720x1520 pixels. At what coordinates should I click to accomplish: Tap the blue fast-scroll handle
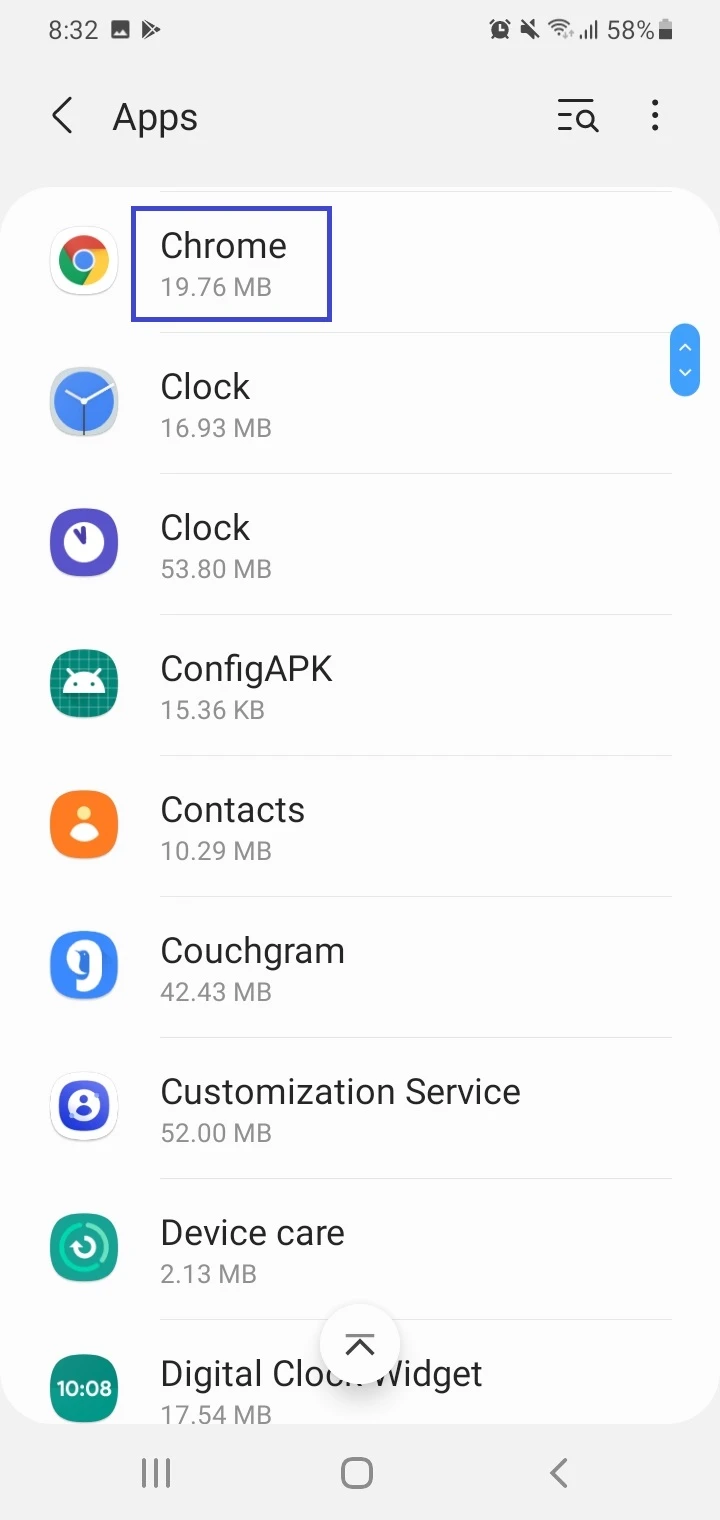point(685,360)
